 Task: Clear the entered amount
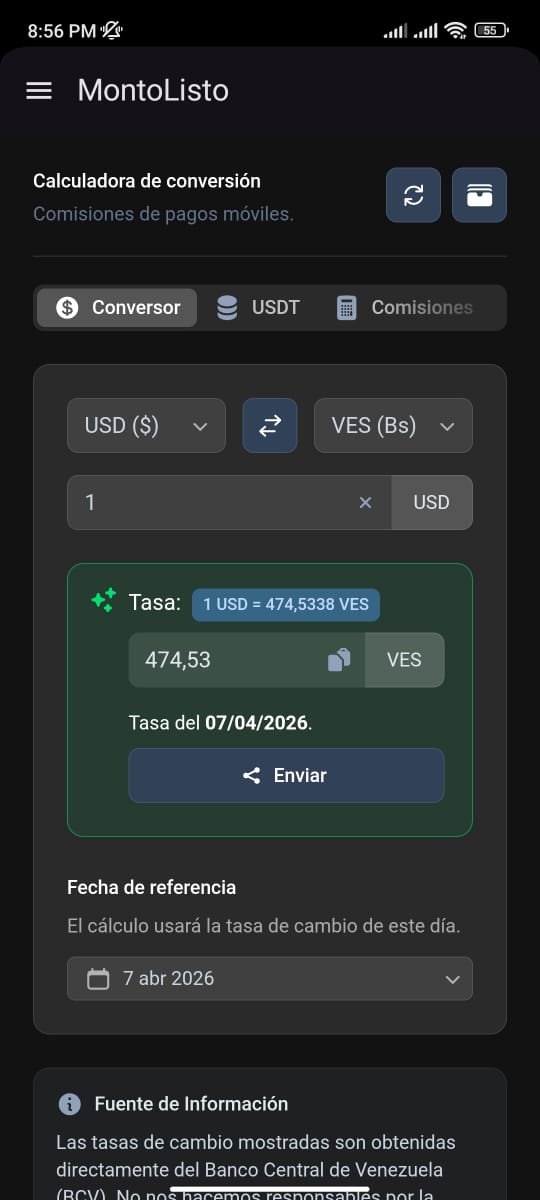[x=365, y=502]
